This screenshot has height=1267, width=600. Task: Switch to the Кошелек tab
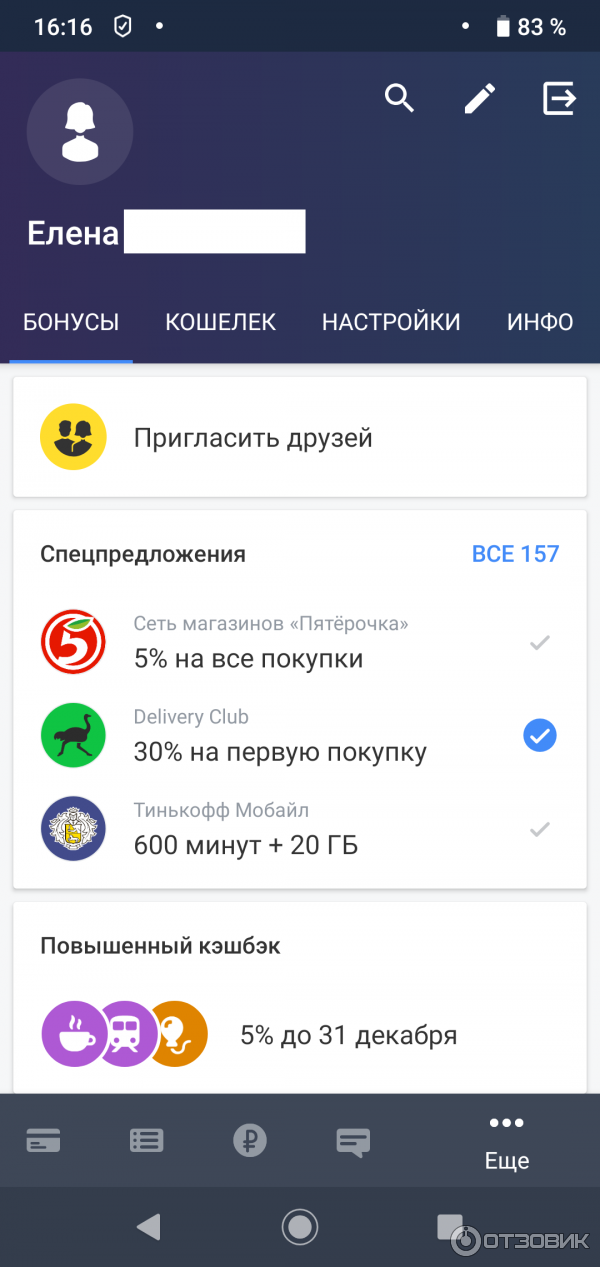pos(220,322)
